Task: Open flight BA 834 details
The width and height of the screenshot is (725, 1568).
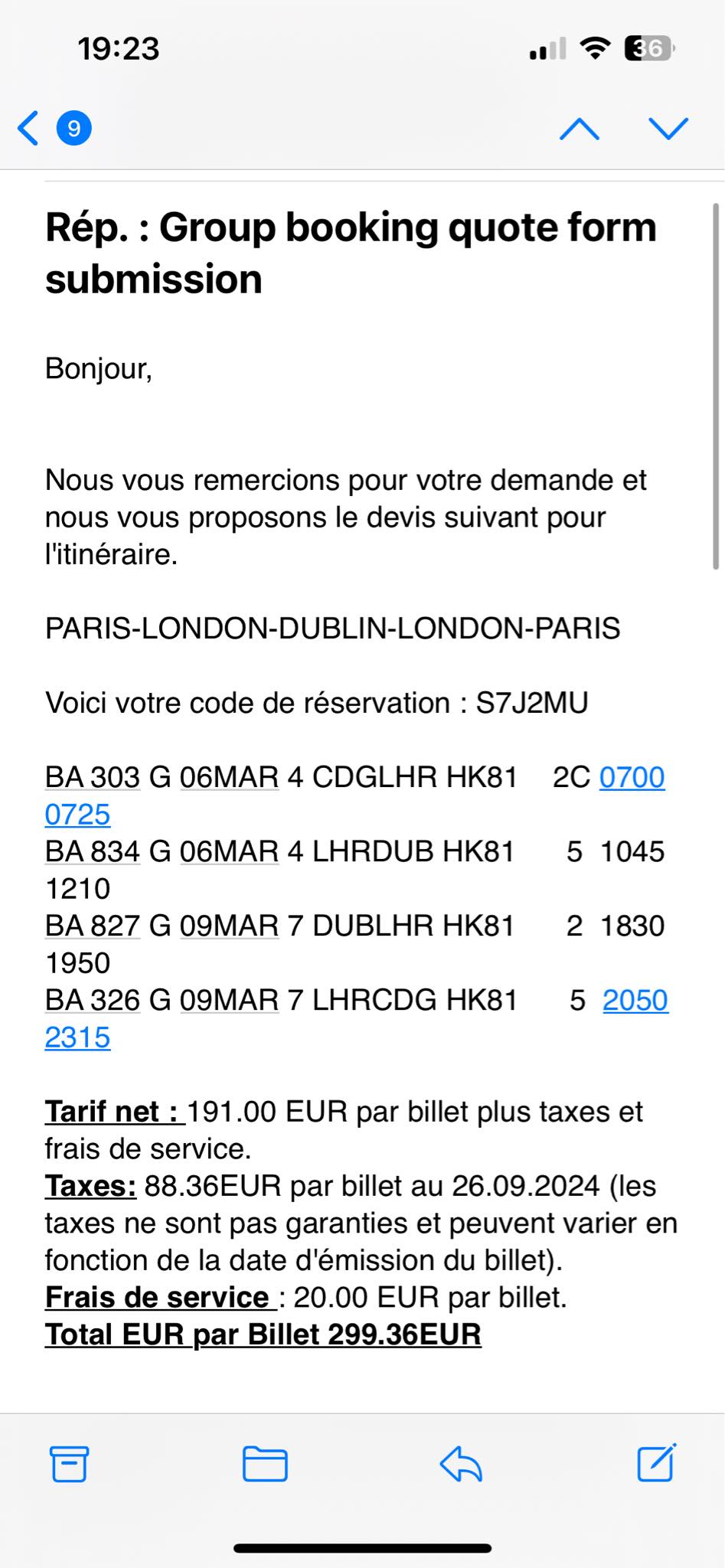Action: pos(93,851)
